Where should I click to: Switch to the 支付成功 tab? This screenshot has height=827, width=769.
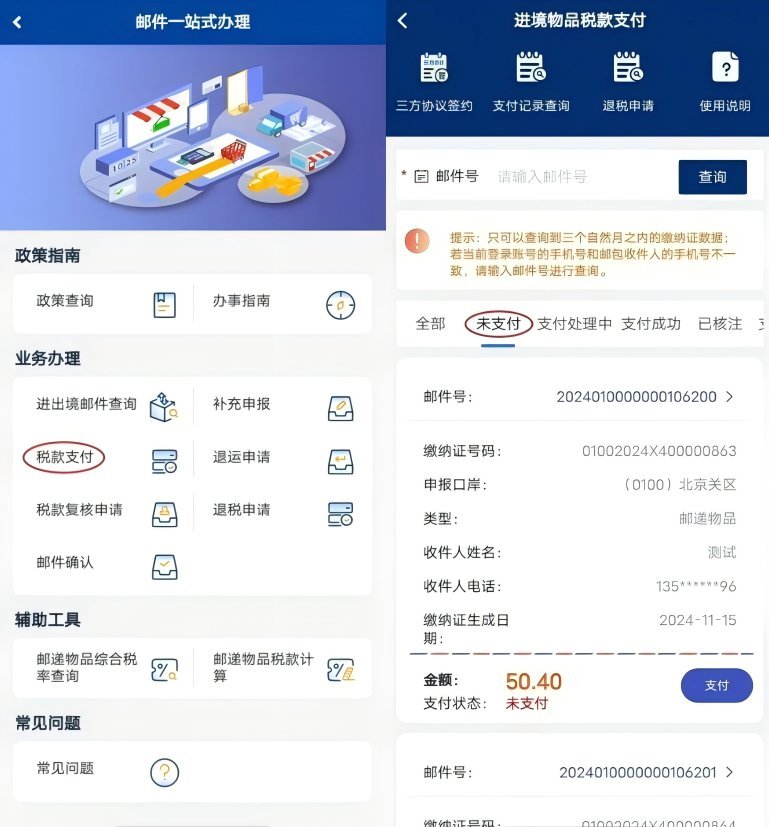coord(650,324)
